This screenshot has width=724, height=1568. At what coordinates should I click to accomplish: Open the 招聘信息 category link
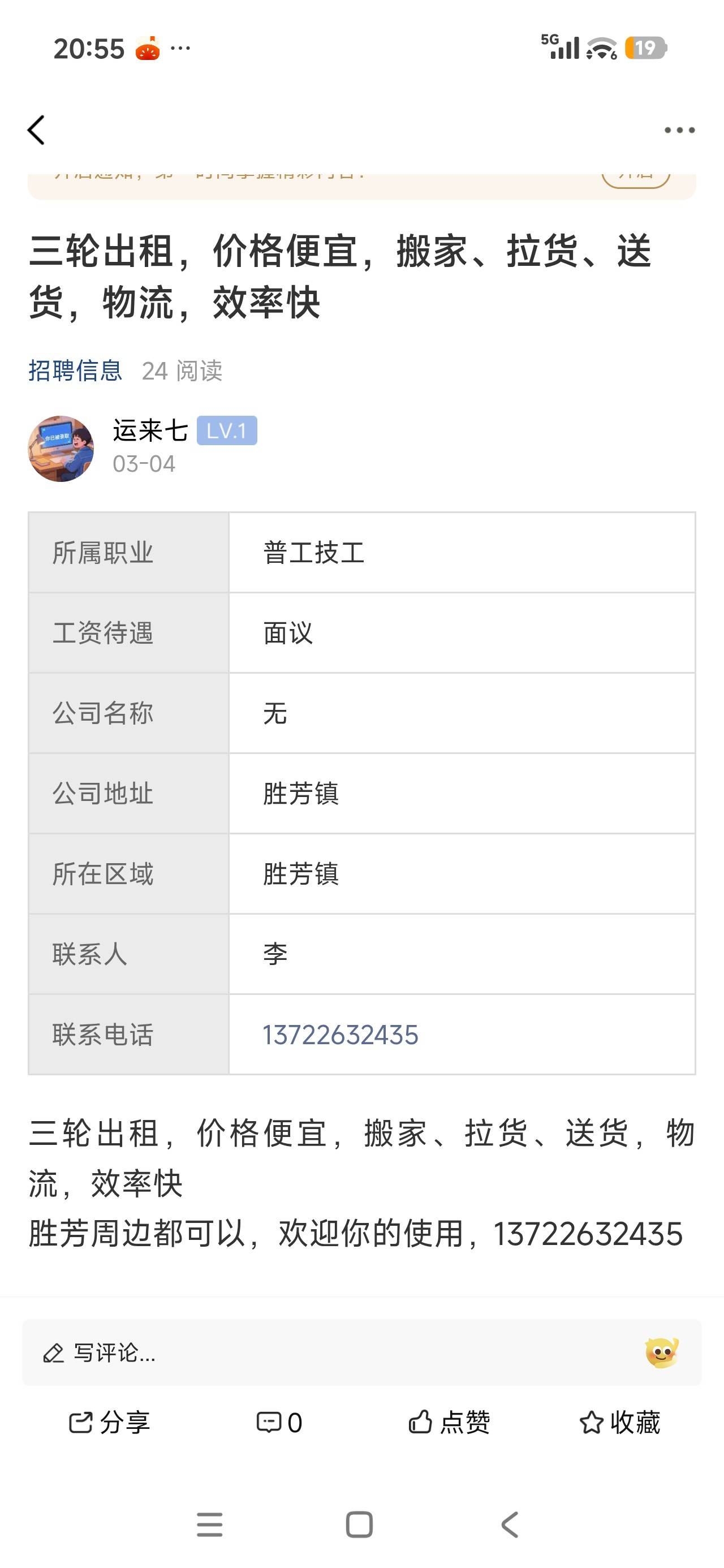[75, 371]
